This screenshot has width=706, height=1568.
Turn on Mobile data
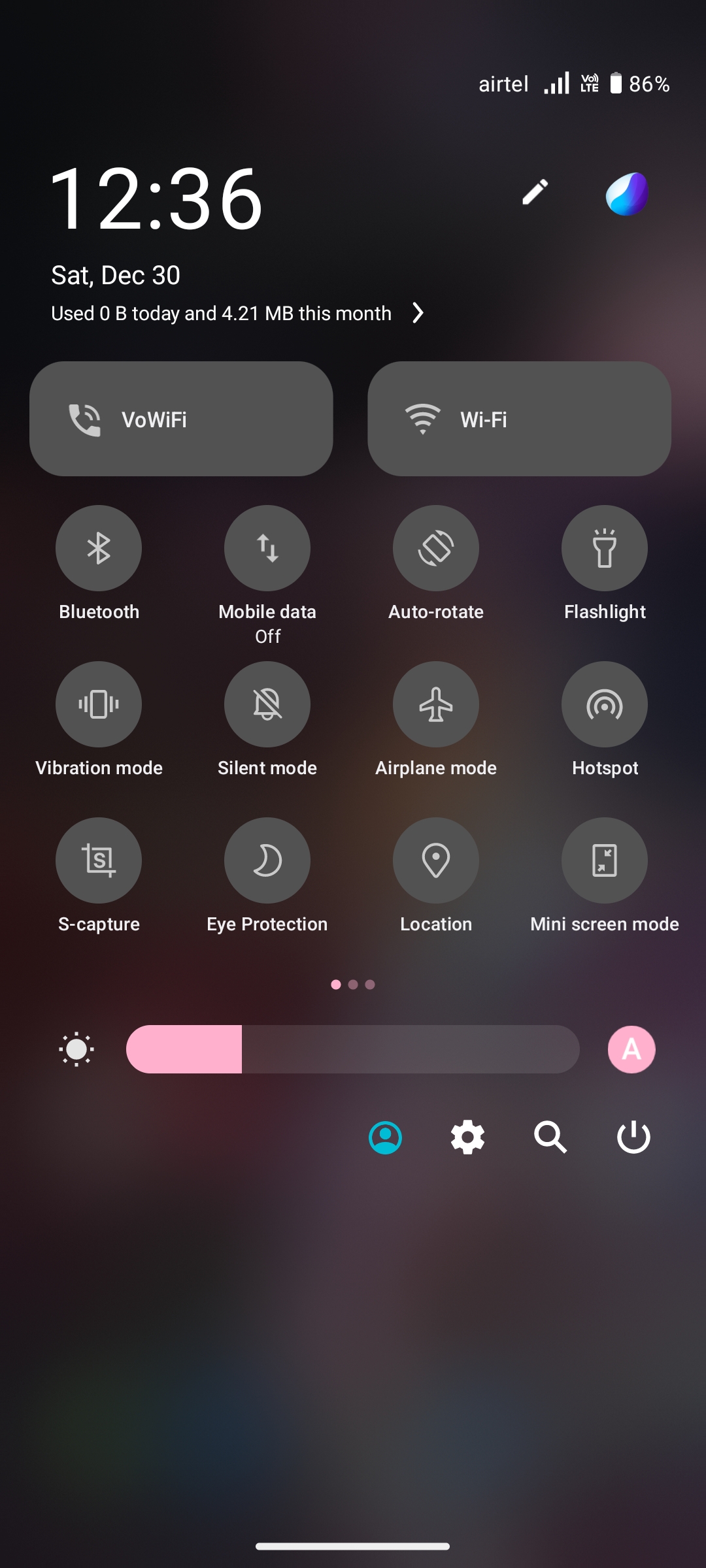[x=267, y=548]
